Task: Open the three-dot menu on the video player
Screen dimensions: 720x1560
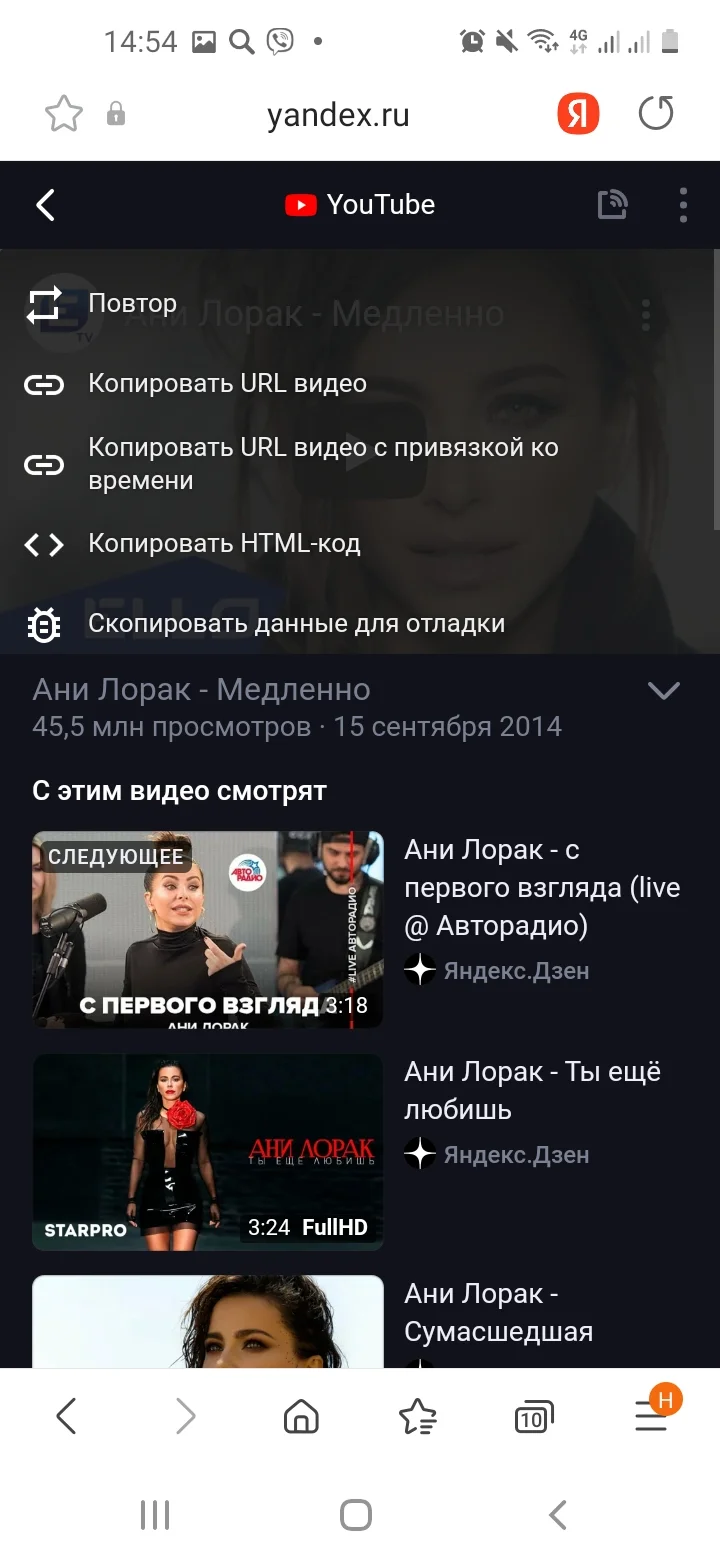Action: (x=646, y=315)
